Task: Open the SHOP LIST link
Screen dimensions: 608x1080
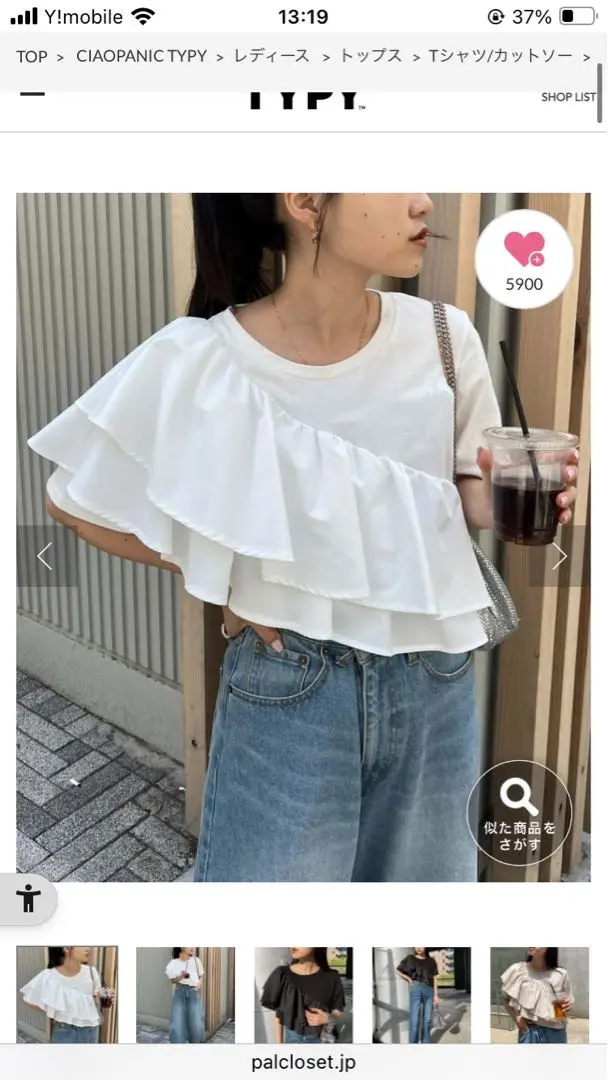Action: click(568, 97)
